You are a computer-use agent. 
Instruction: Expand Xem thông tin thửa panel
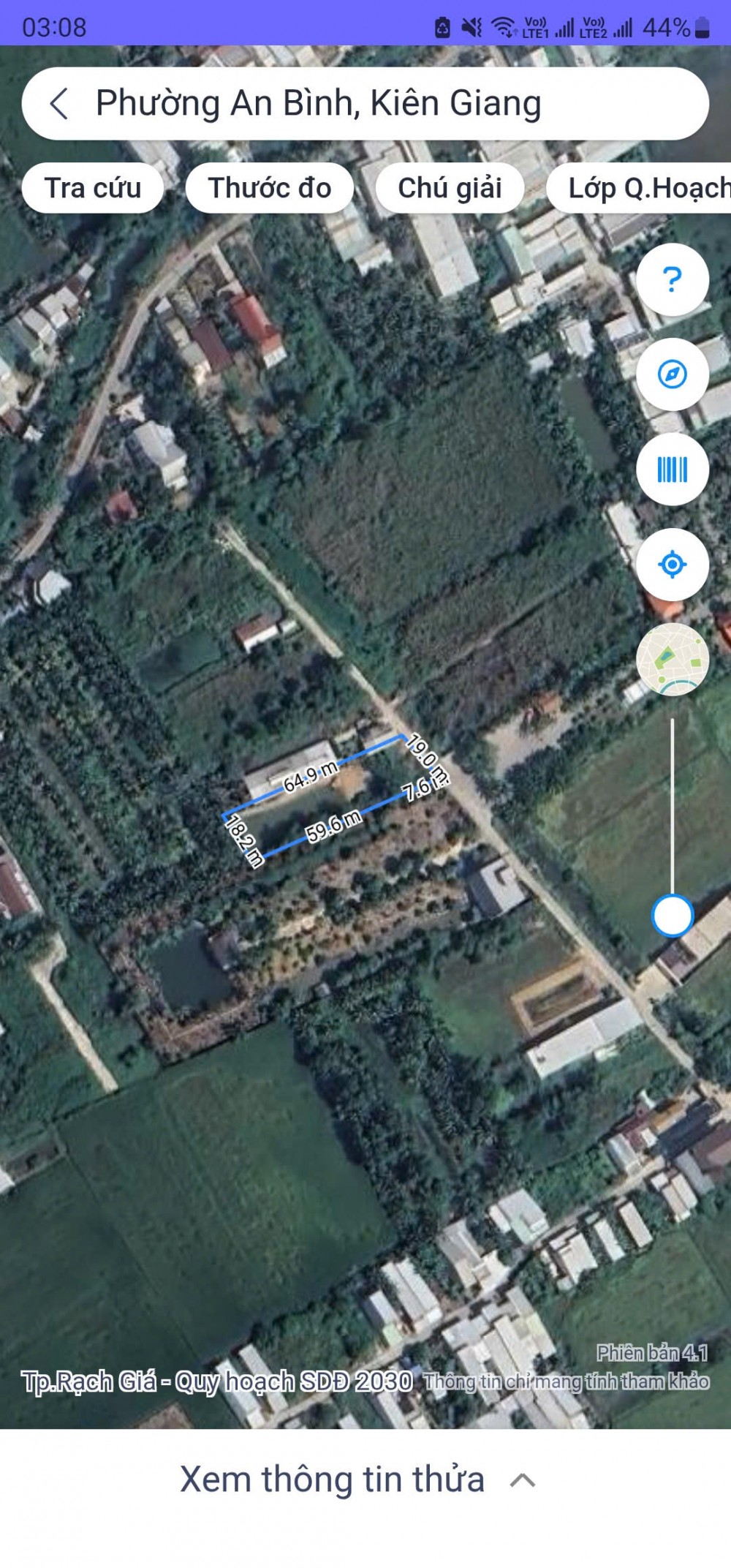358,1479
